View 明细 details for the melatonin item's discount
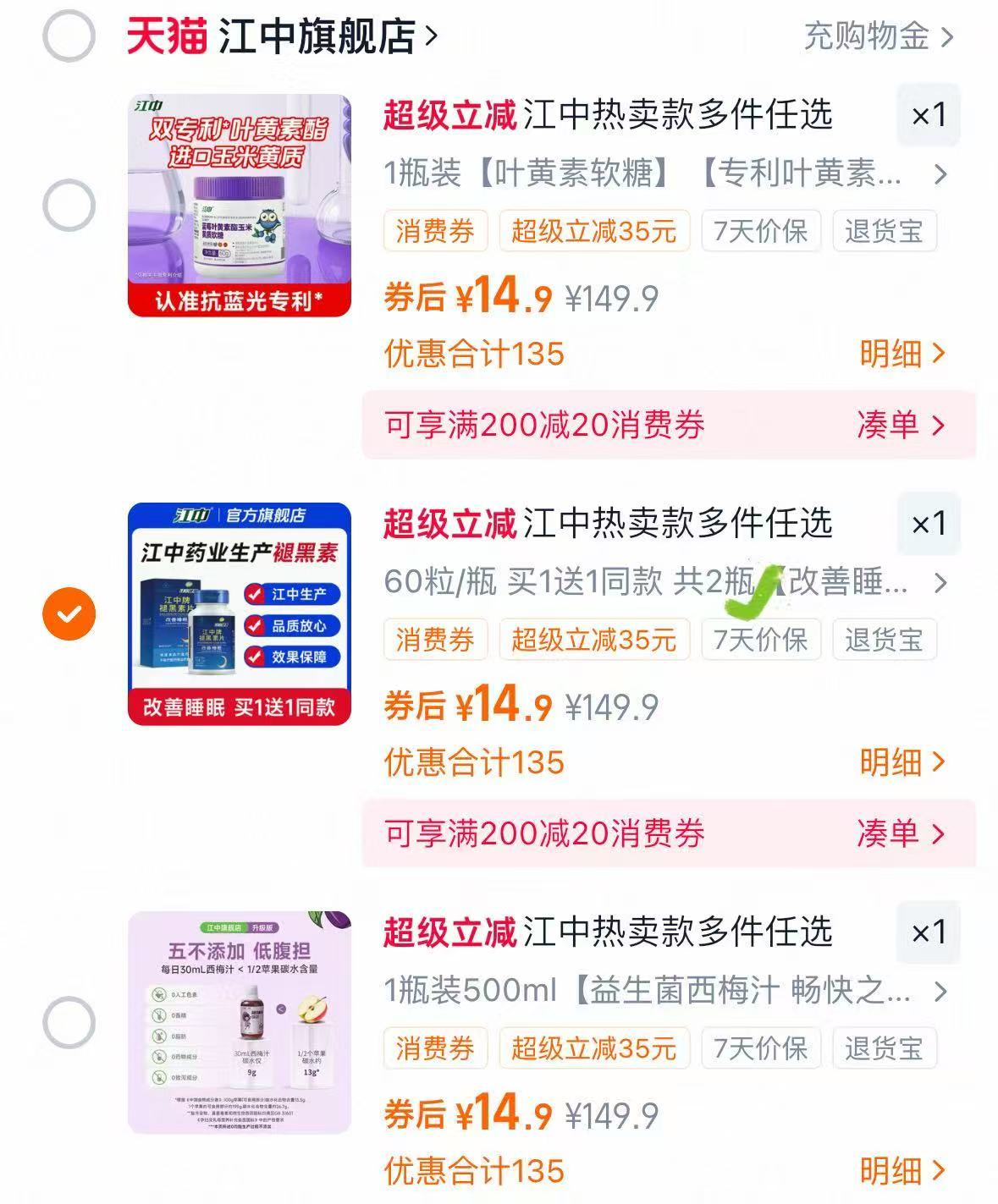This screenshot has height=1204, width=998. pos(897,761)
